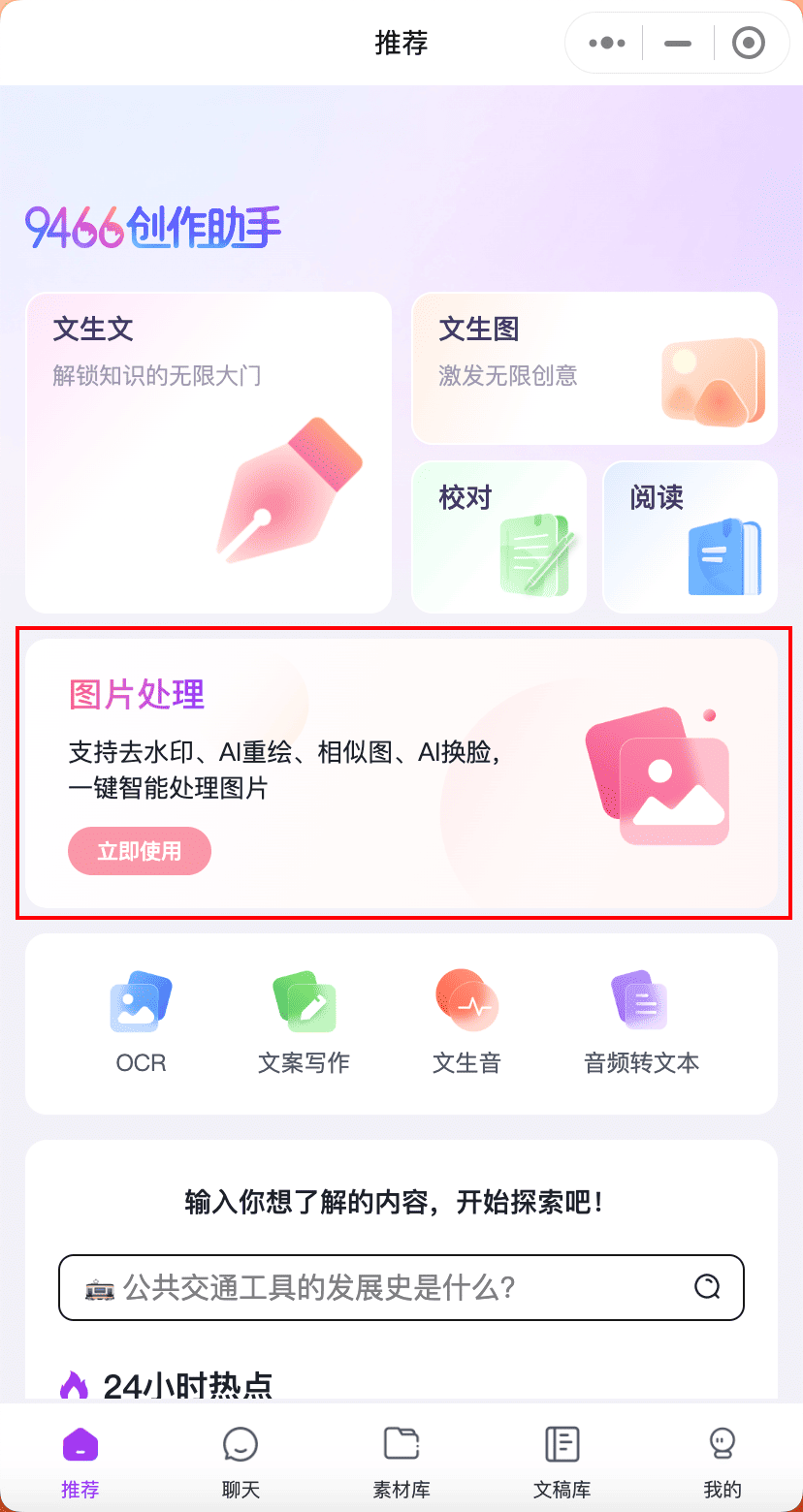Open 音频转文本 tool
Image resolution: width=803 pixels, height=1512 pixels.
tap(641, 1023)
